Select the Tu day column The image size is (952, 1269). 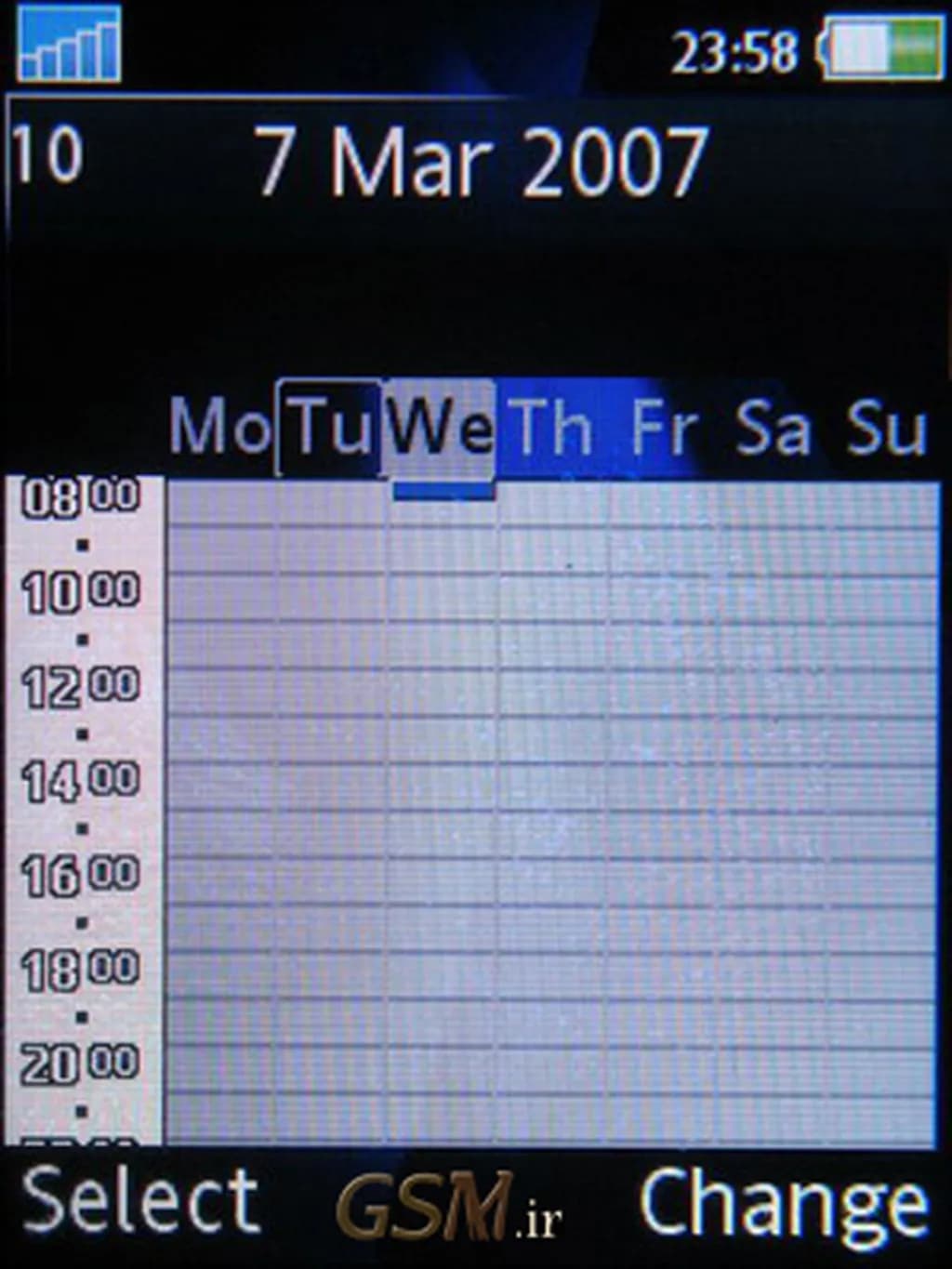(330, 428)
